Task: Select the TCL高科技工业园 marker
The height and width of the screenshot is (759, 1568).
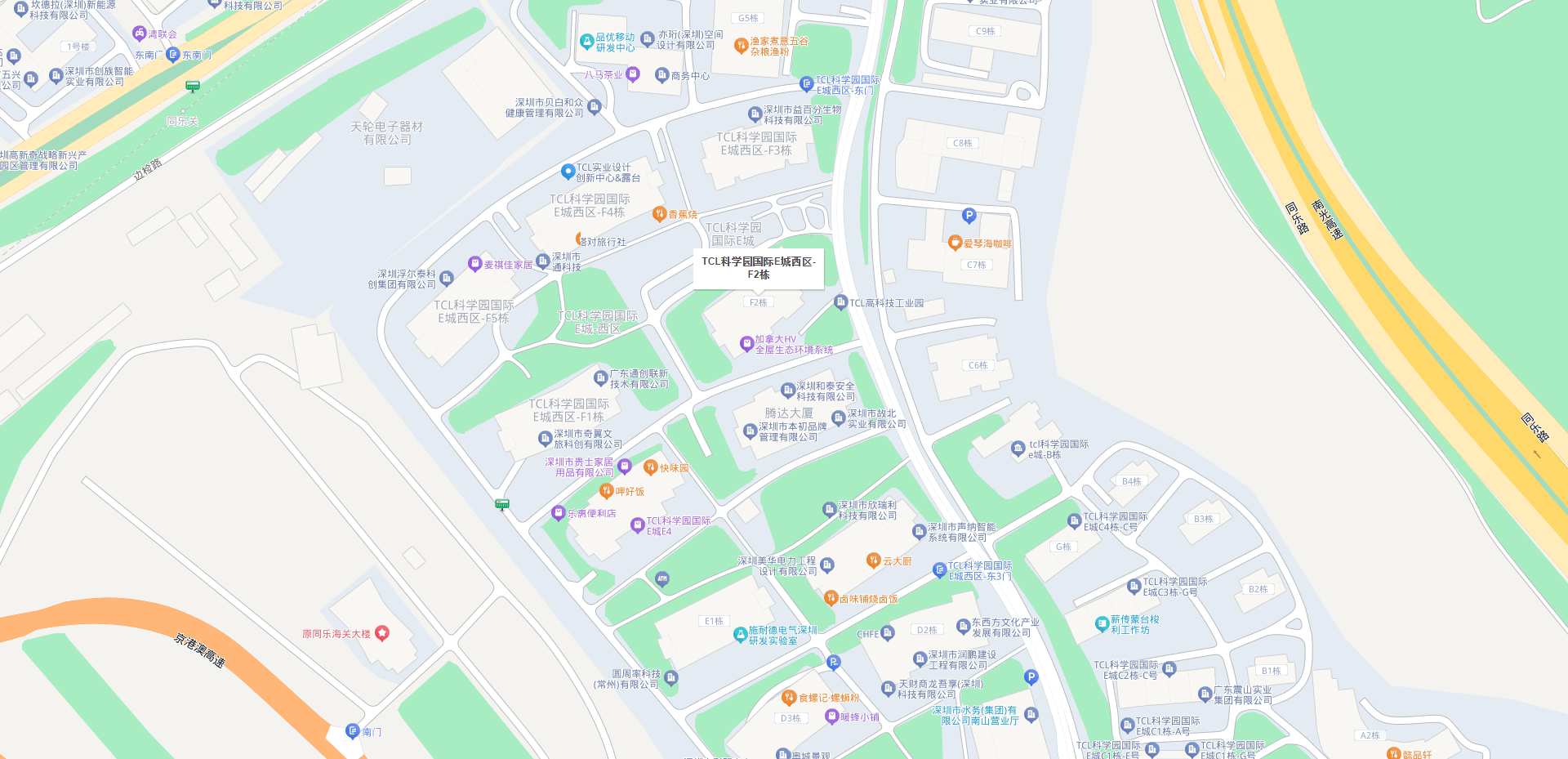Action: [840, 302]
